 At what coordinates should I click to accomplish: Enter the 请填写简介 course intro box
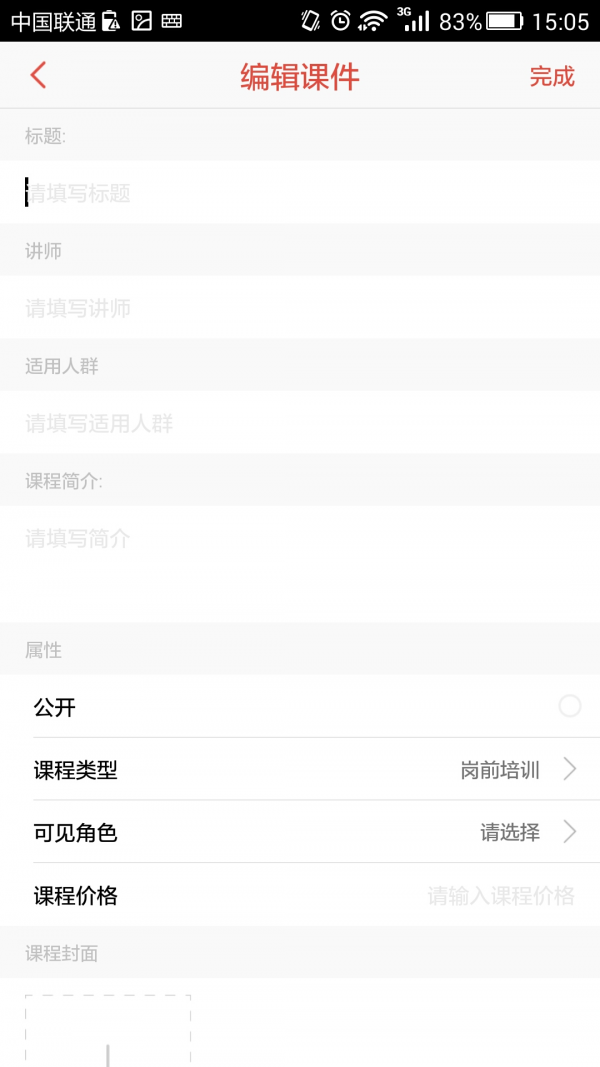pyautogui.click(x=300, y=560)
